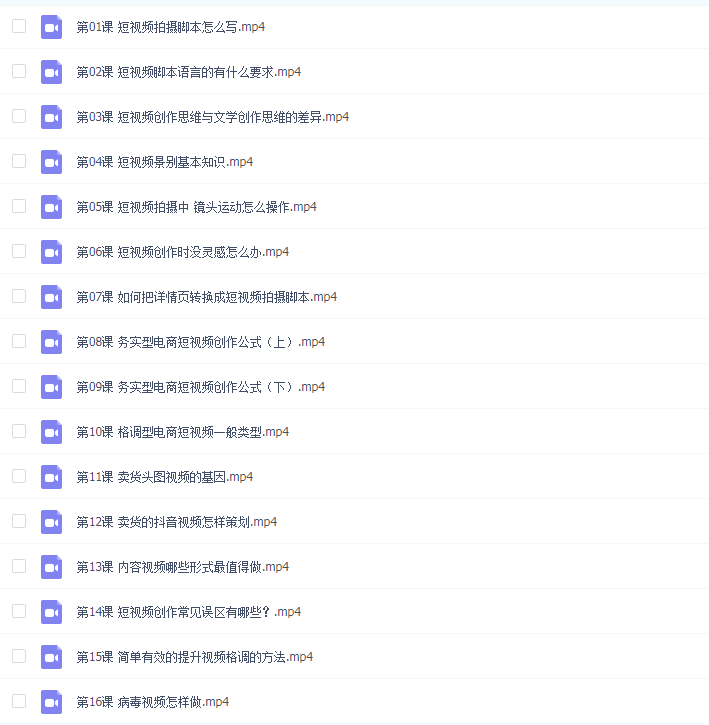Tick the box for 第10课 格调型电商短视频一般类型
This screenshot has width=709, height=725.
tap(19, 431)
